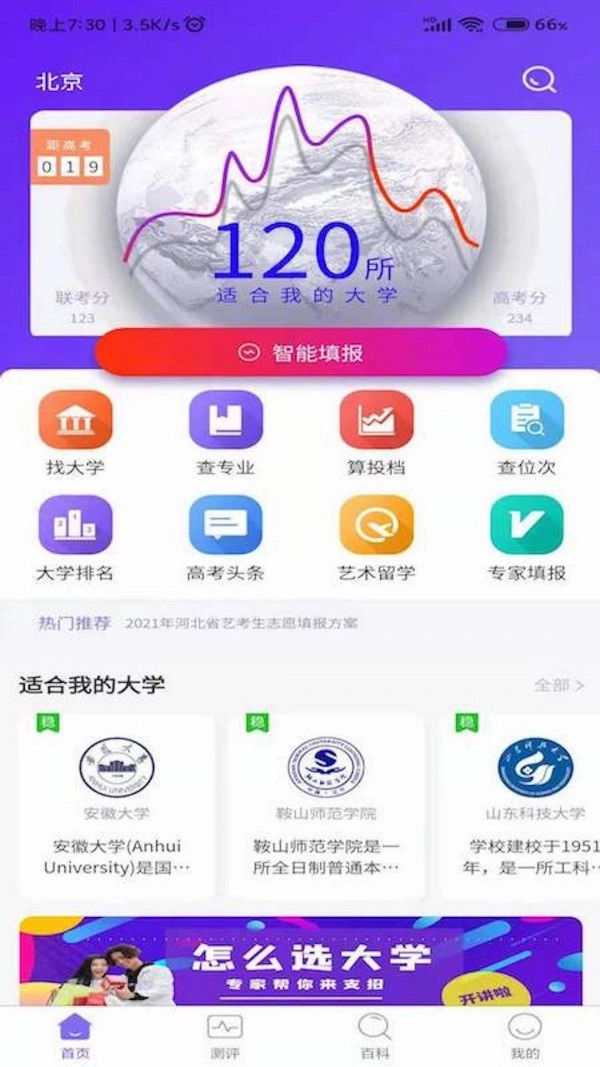This screenshot has width=600, height=1067.
Task: Read the 热门推荐 article on 河北省艺考生志愿填报
Action: click(x=241, y=623)
